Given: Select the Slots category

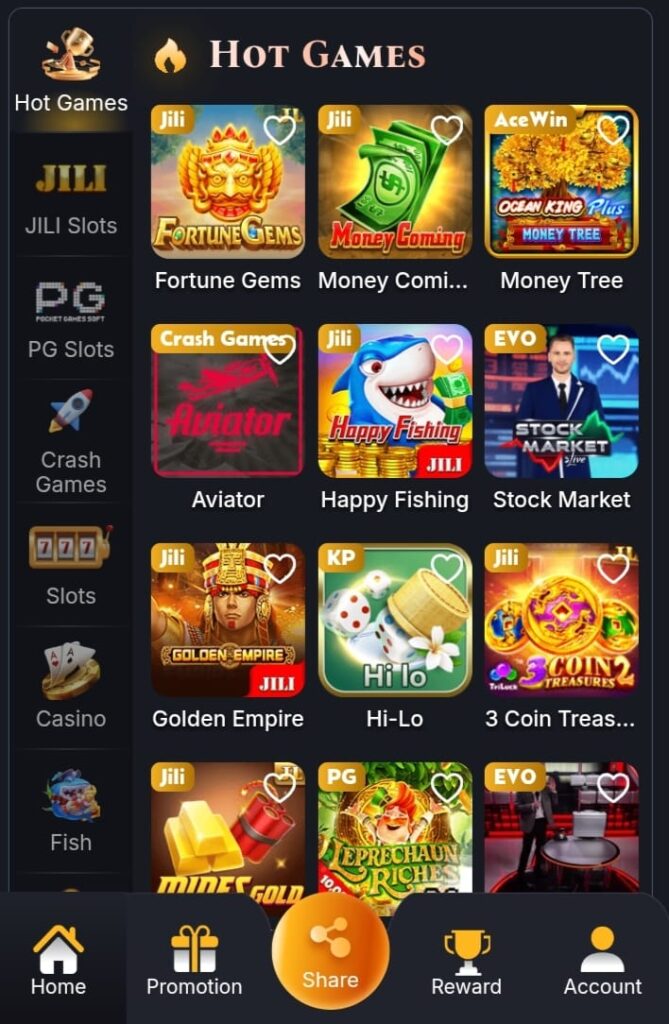Looking at the screenshot, I should [x=71, y=566].
